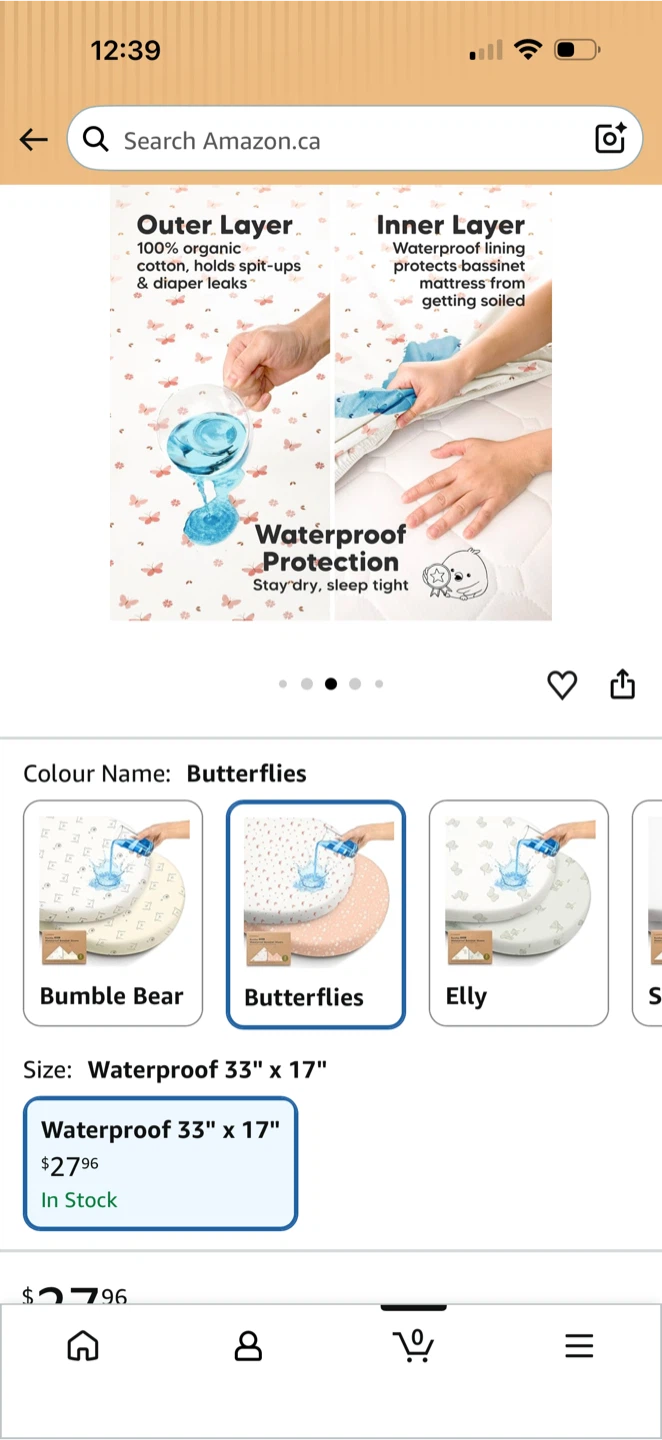Open the hamburger menu tab

[x=579, y=1345]
